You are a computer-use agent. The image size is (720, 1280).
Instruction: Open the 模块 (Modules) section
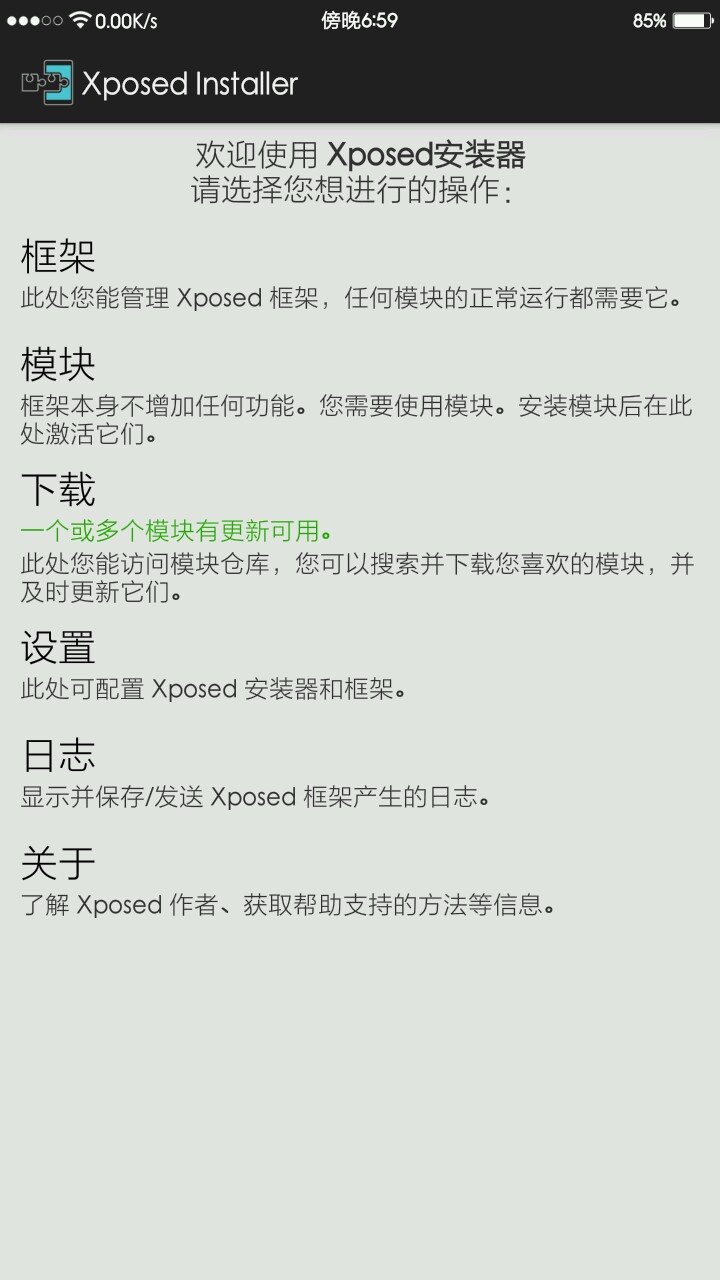(58, 365)
